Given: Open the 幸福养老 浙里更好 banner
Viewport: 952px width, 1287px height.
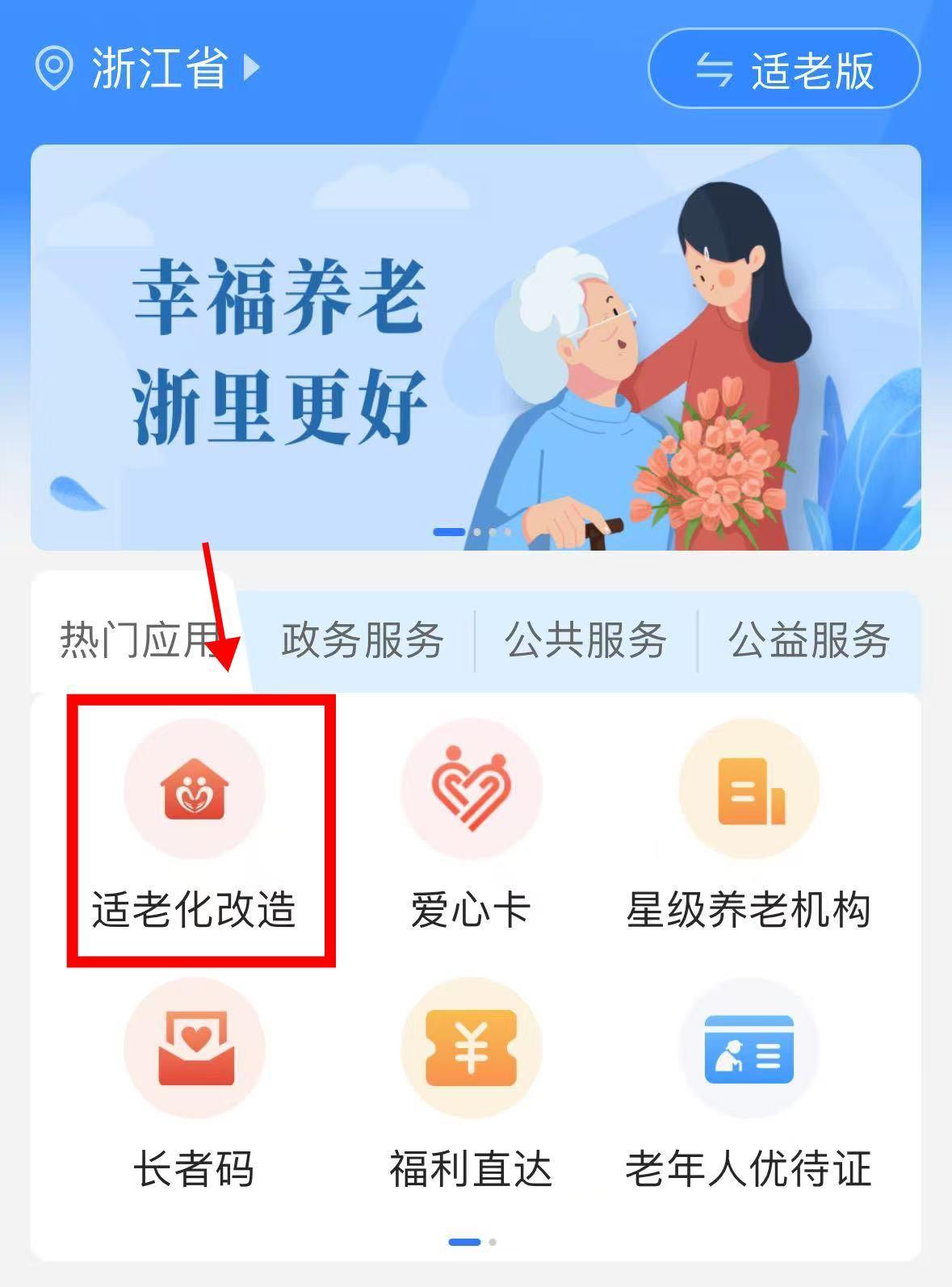Looking at the screenshot, I should 476,347.
